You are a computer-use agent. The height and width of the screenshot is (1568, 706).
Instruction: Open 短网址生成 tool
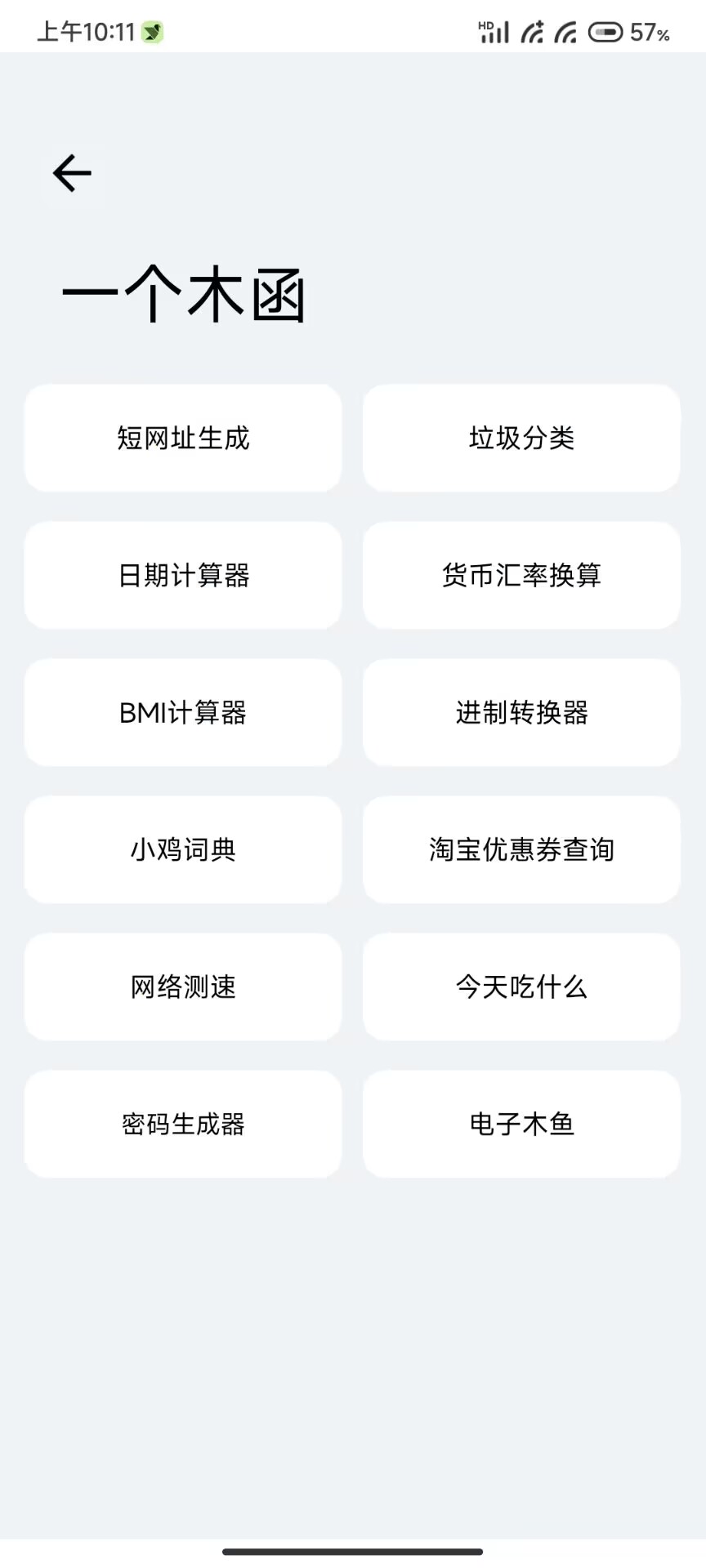pyautogui.click(x=183, y=439)
